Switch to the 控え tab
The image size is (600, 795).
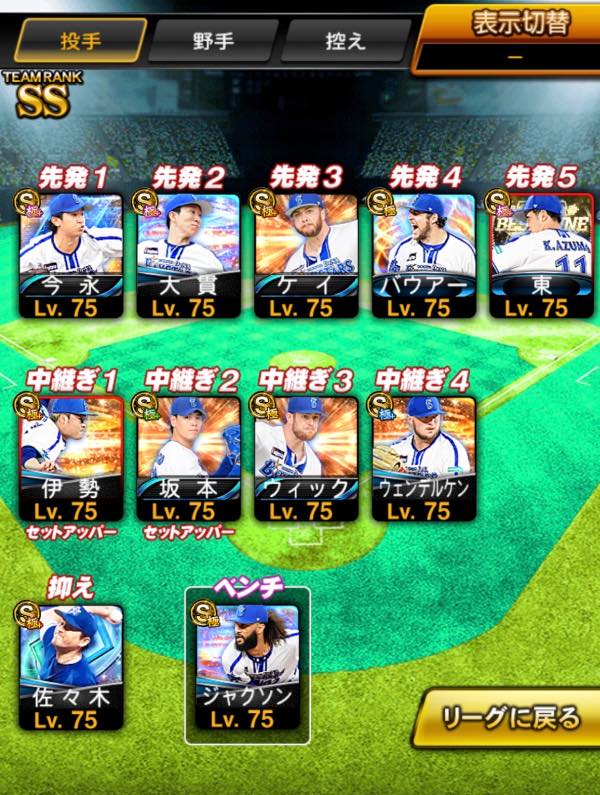(x=346, y=41)
